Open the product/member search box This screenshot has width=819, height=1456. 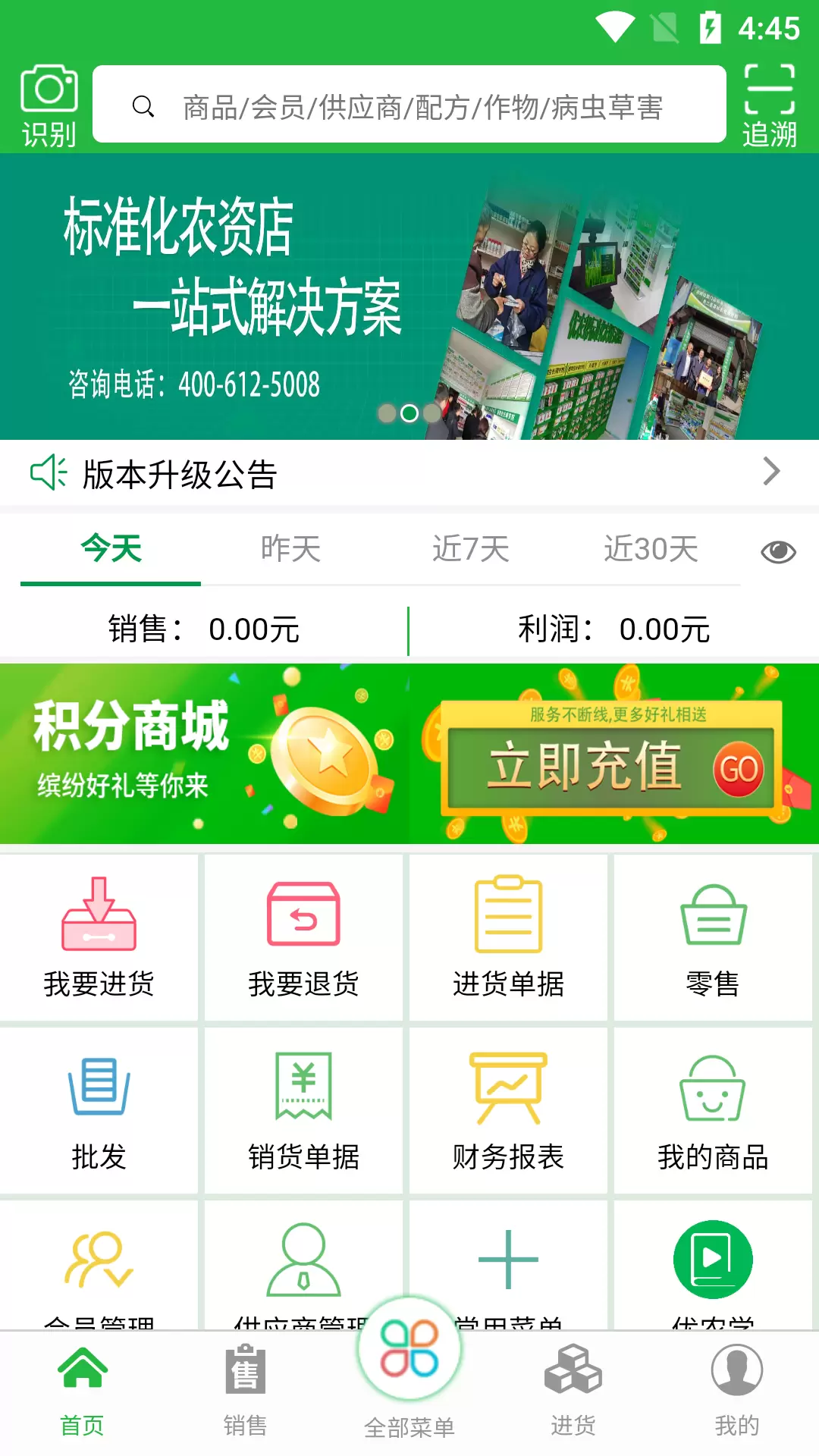(x=409, y=104)
